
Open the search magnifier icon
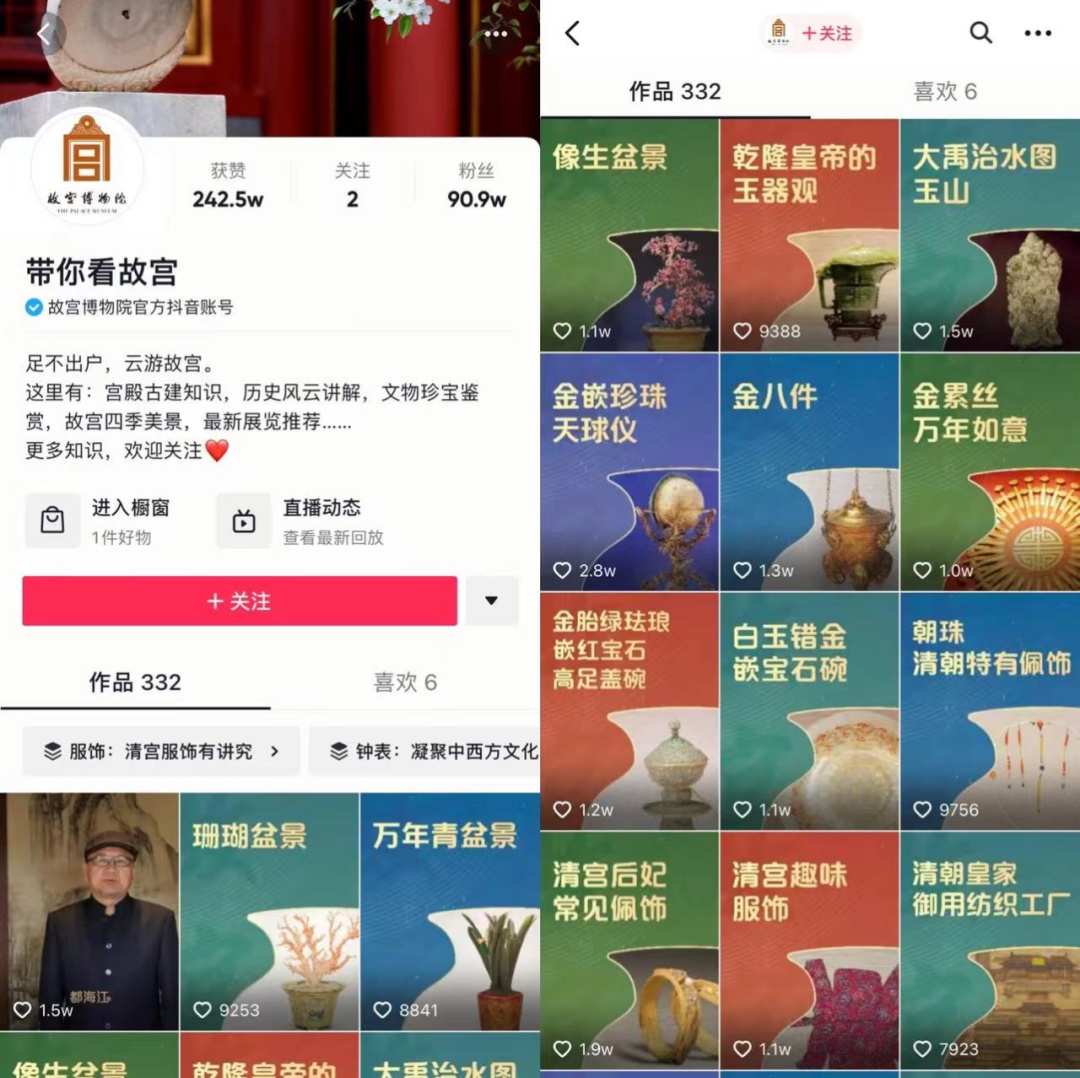(x=981, y=33)
